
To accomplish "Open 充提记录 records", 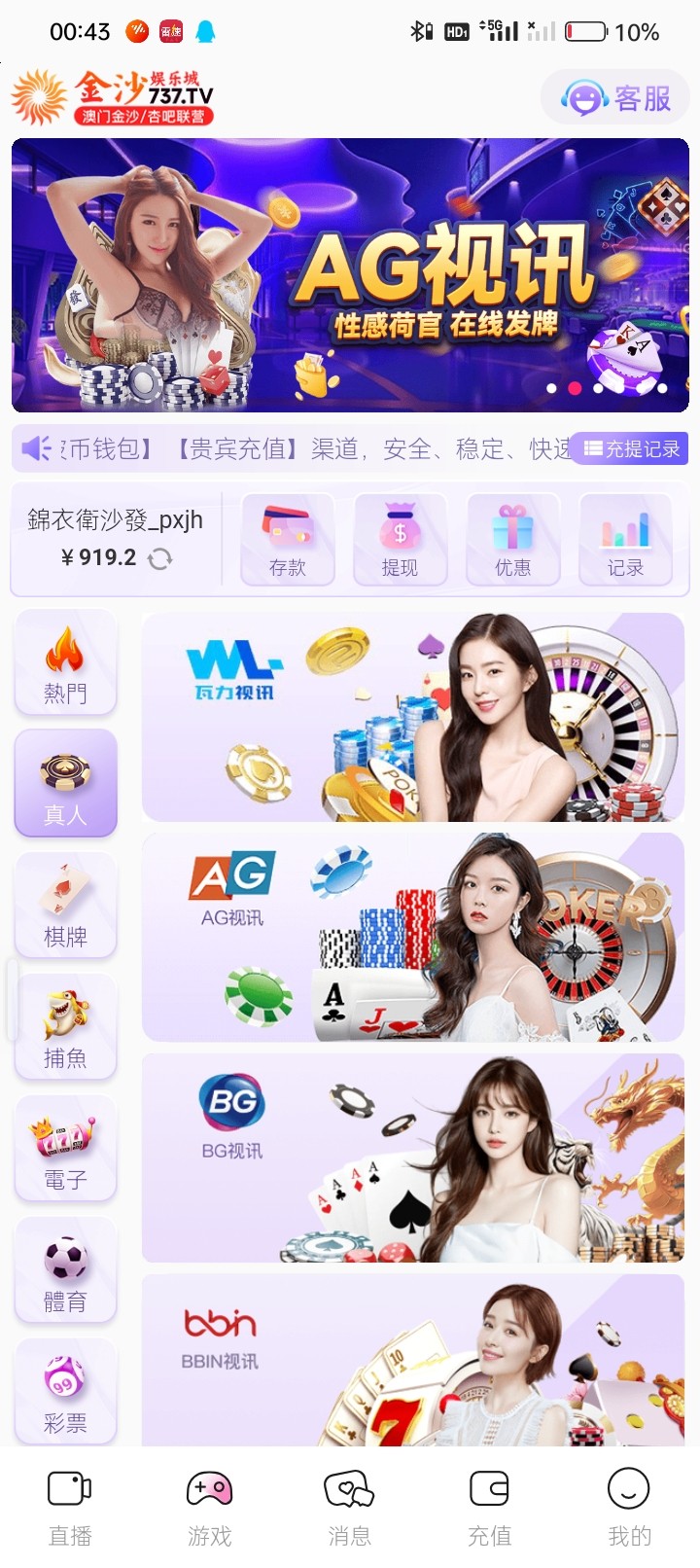I will coord(630,448).
